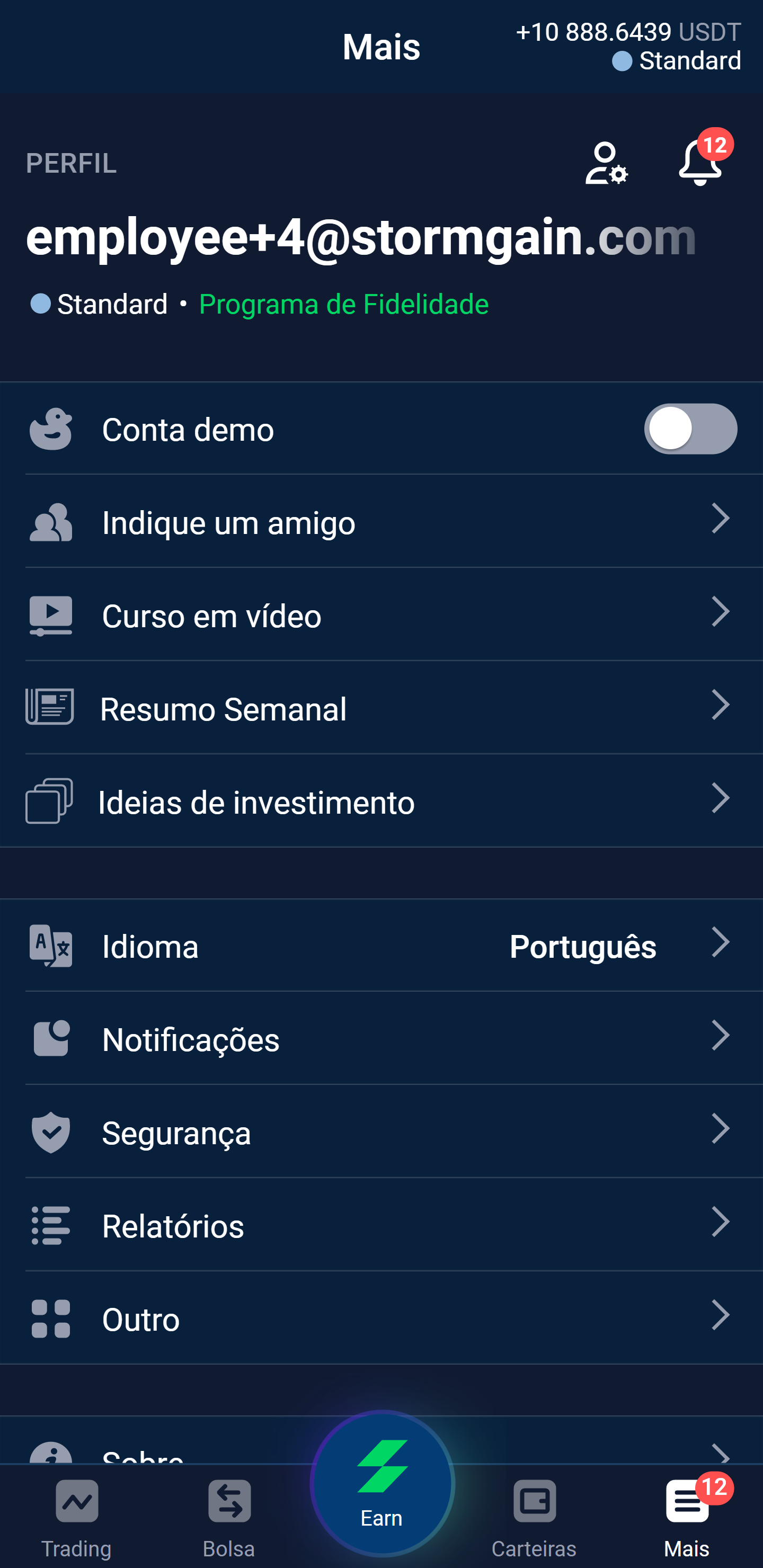The height and width of the screenshot is (1568, 763).
Task: Switch to the Carteiras tab
Action: click(x=534, y=1517)
